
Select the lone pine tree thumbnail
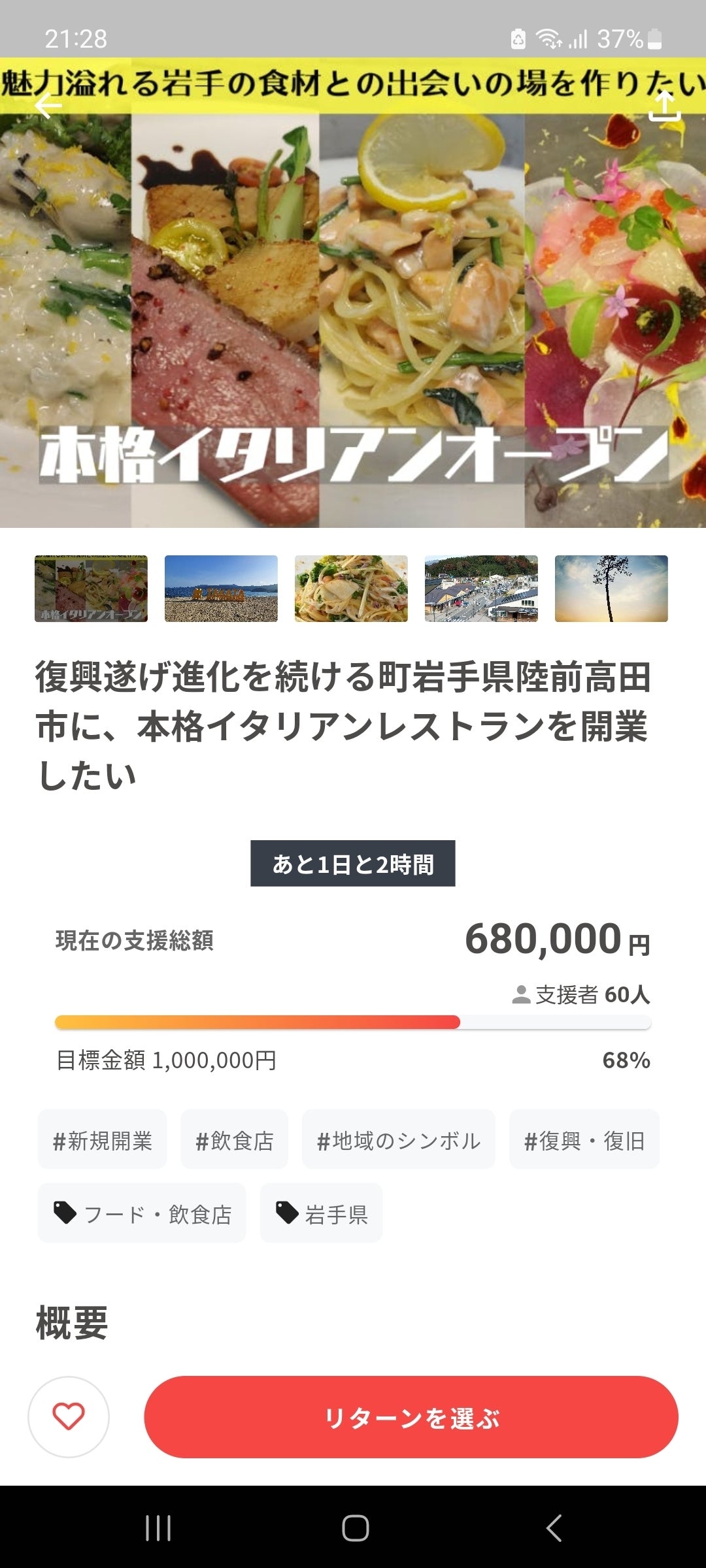(611, 588)
